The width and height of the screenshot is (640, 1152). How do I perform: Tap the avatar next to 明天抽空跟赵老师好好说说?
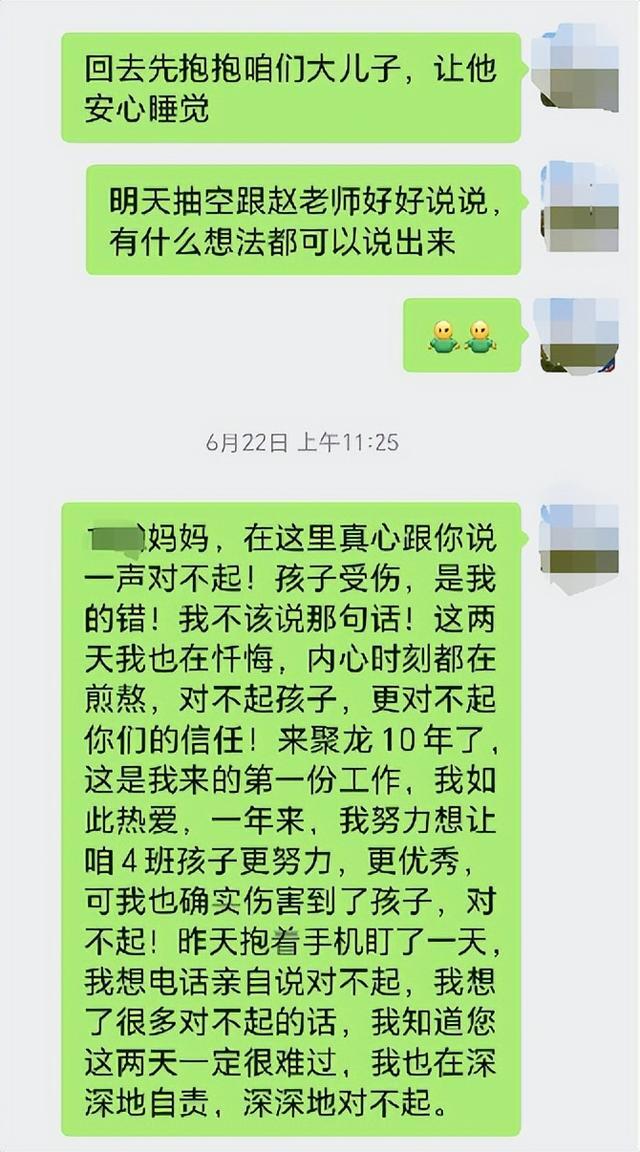(x=579, y=205)
